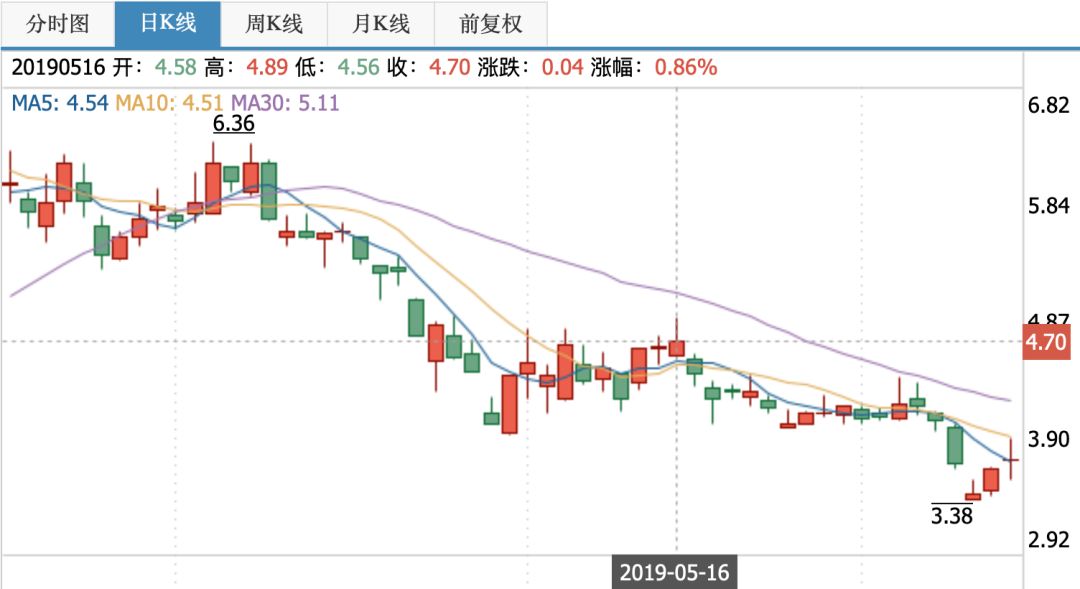This screenshot has height=589, width=1080.
Task: Show the 月K线 monthly chart
Action: 381,24
